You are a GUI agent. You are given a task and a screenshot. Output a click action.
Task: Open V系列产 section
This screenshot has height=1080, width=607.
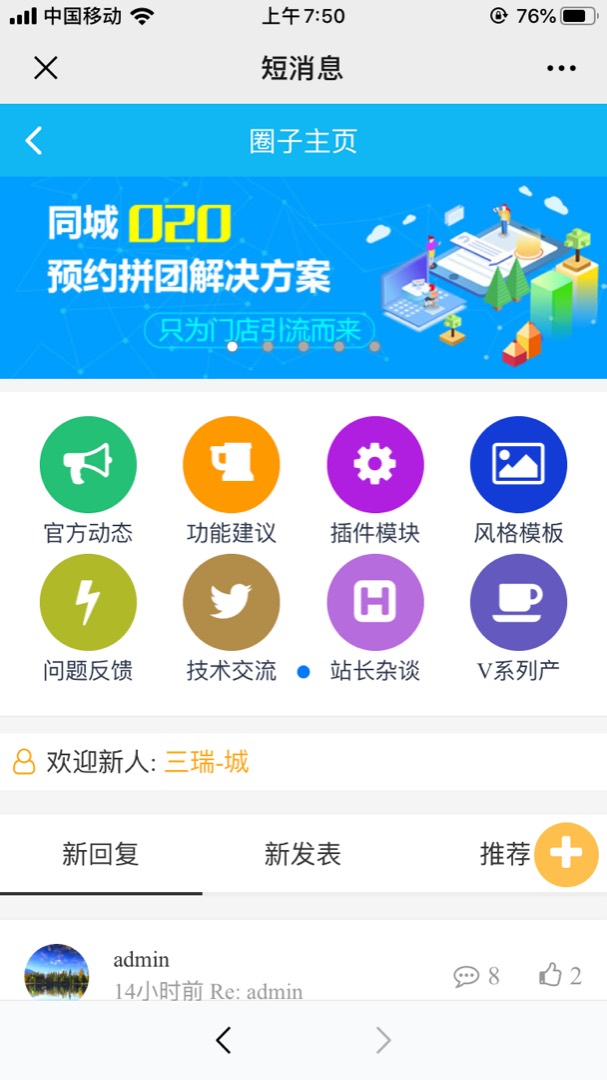tap(518, 603)
